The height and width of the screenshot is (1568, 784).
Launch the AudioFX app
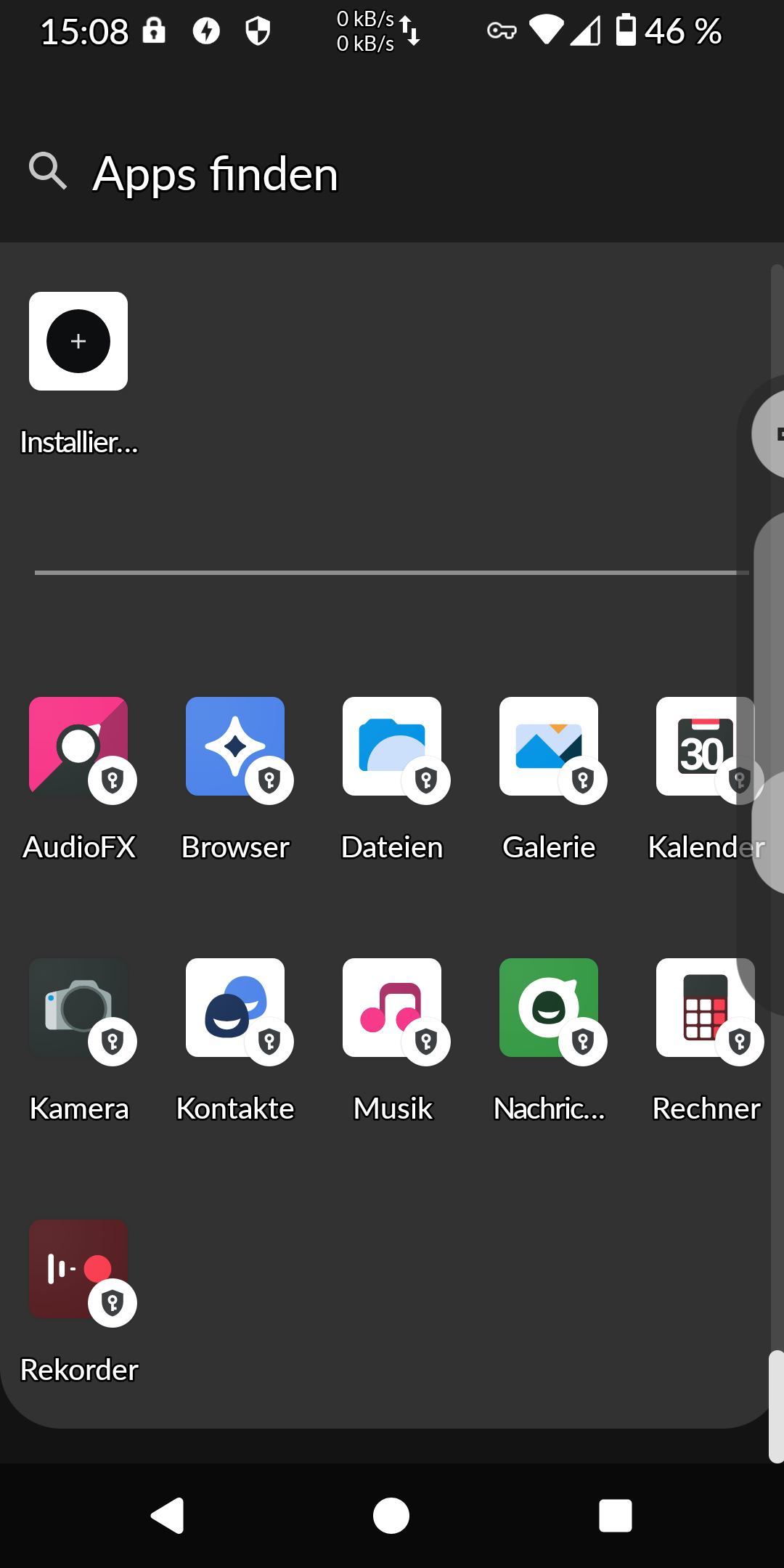78,746
